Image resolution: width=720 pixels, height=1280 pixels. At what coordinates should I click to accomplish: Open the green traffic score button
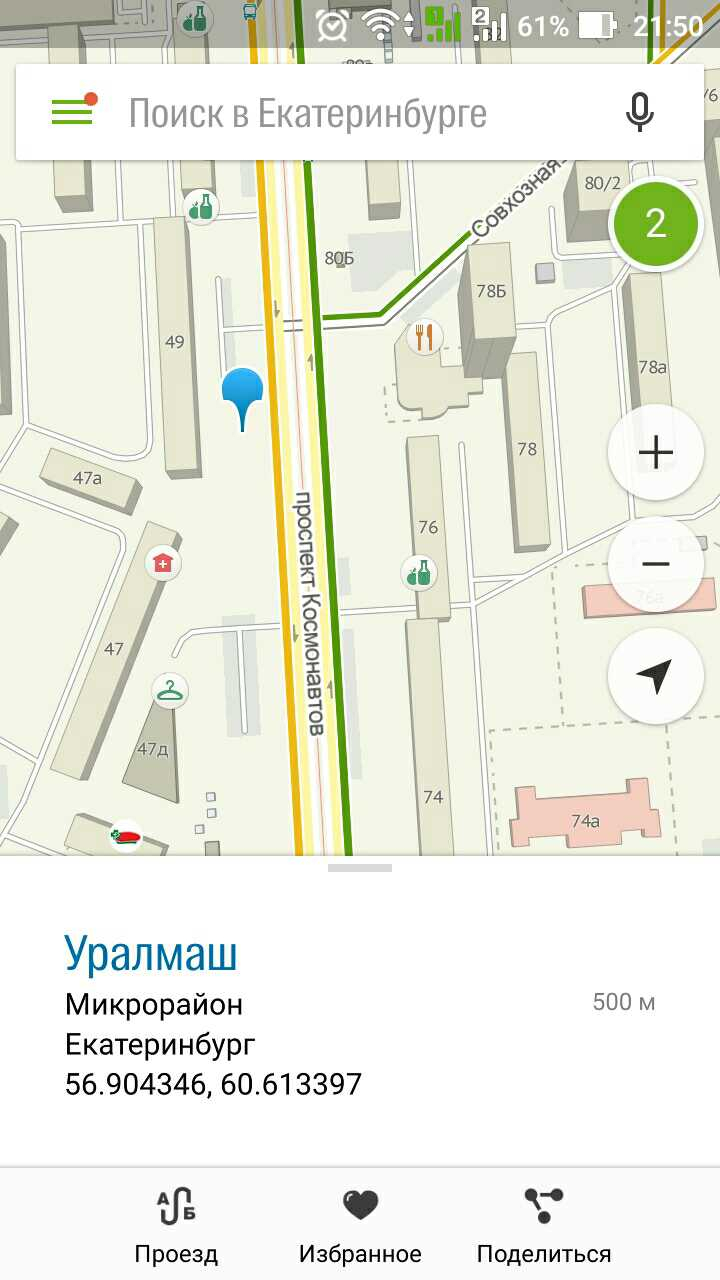[x=655, y=223]
